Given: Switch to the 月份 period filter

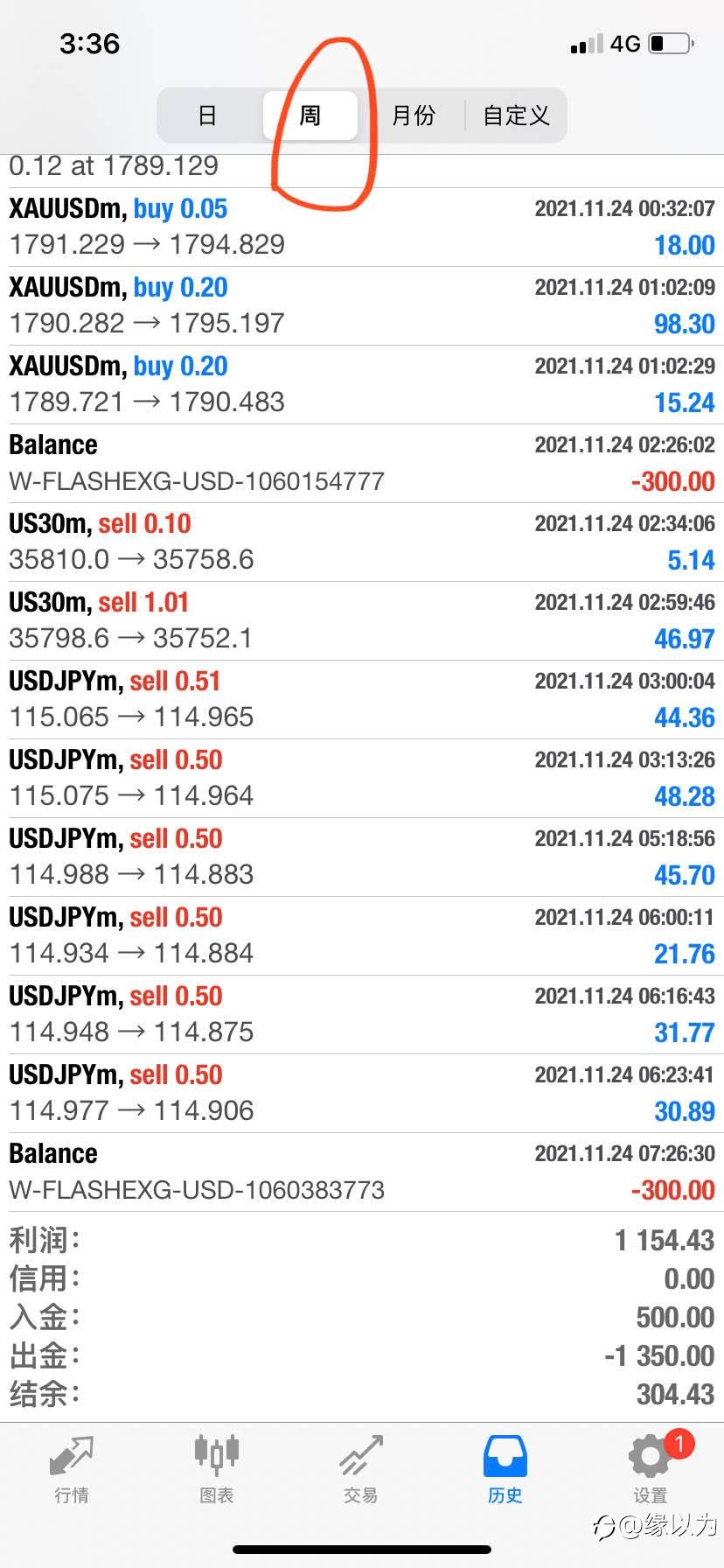Looking at the screenshot, I should (413, 115).
